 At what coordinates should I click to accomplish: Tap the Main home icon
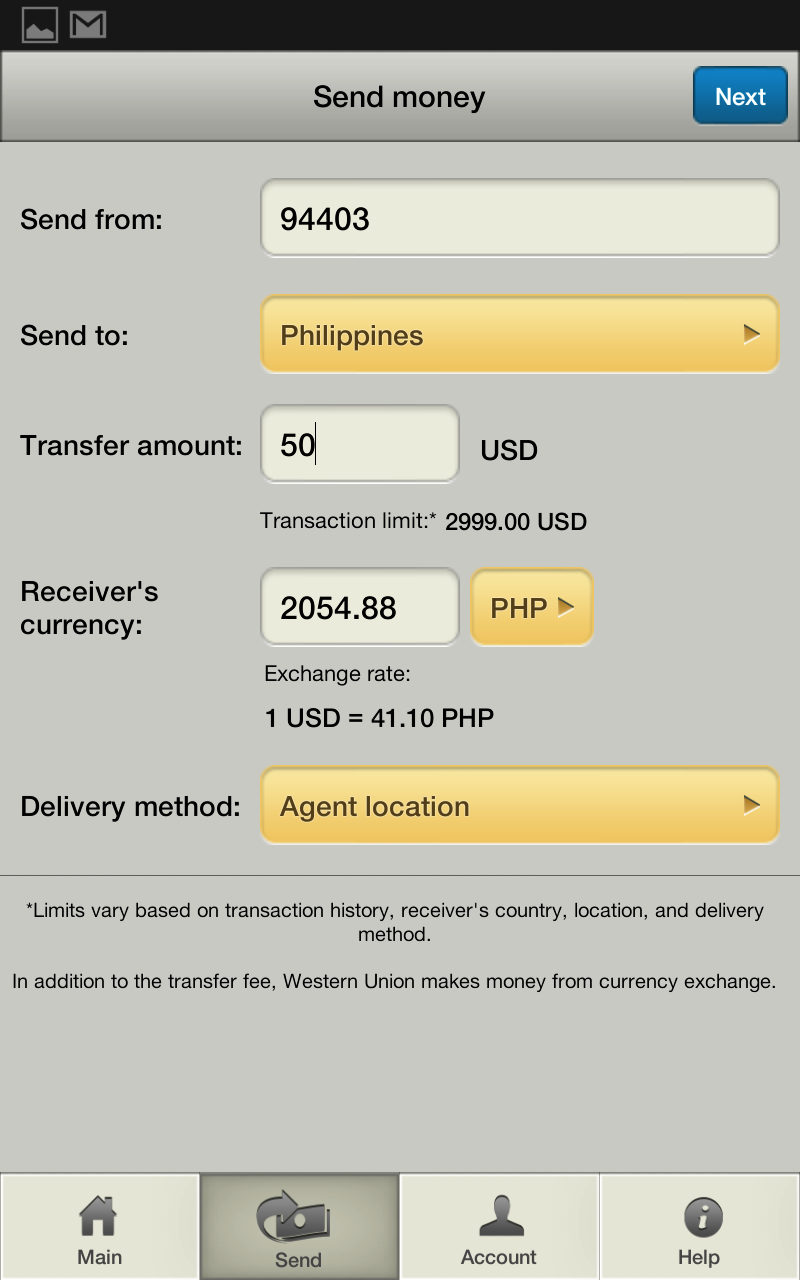(x=100, y=1215)
